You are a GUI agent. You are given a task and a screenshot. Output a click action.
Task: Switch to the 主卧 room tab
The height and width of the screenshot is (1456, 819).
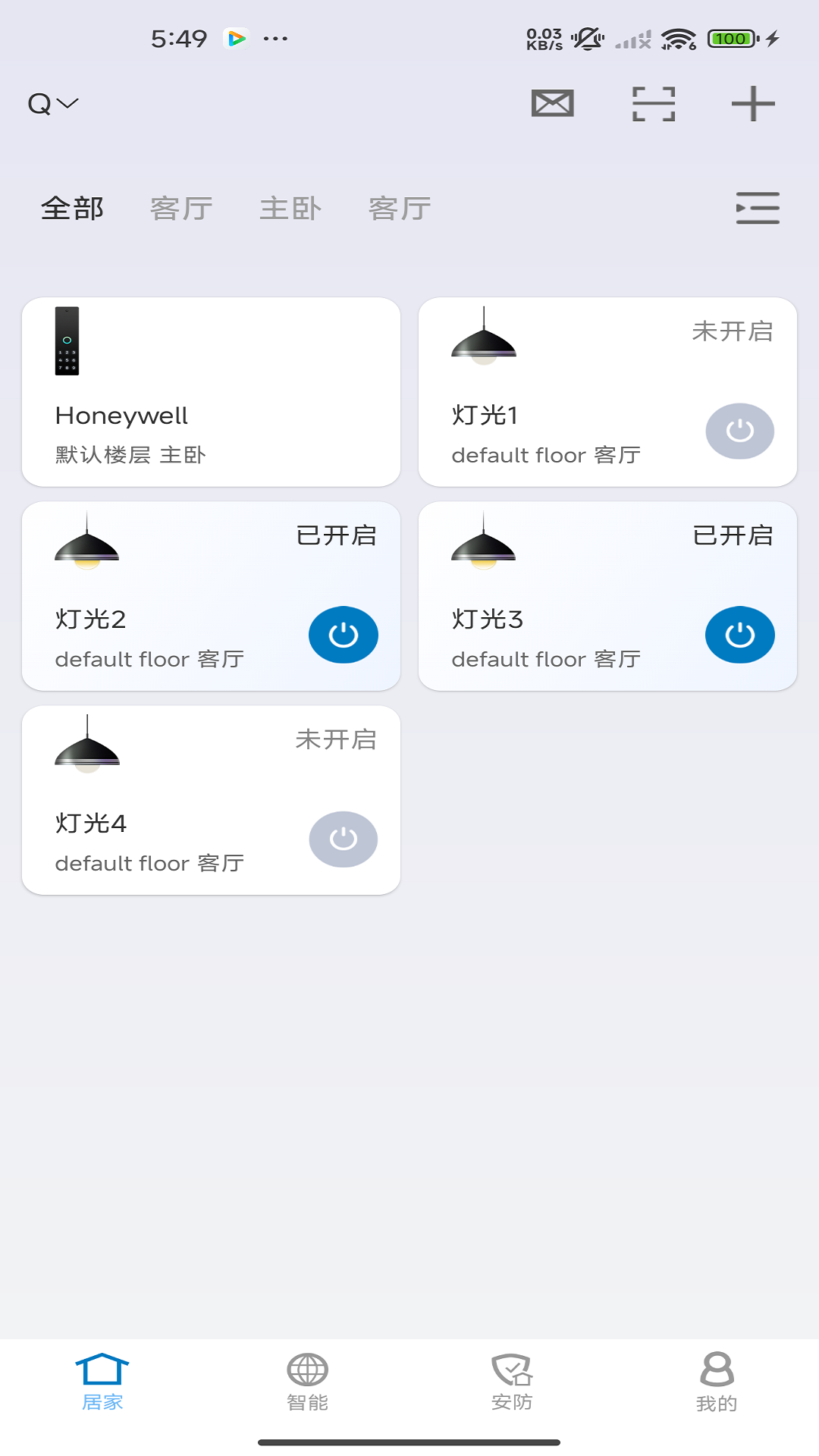(x=290, y=209)
